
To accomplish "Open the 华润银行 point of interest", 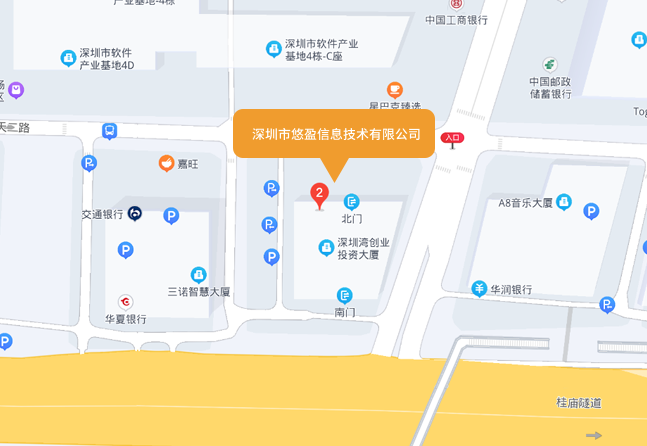I will pos(480,289).
